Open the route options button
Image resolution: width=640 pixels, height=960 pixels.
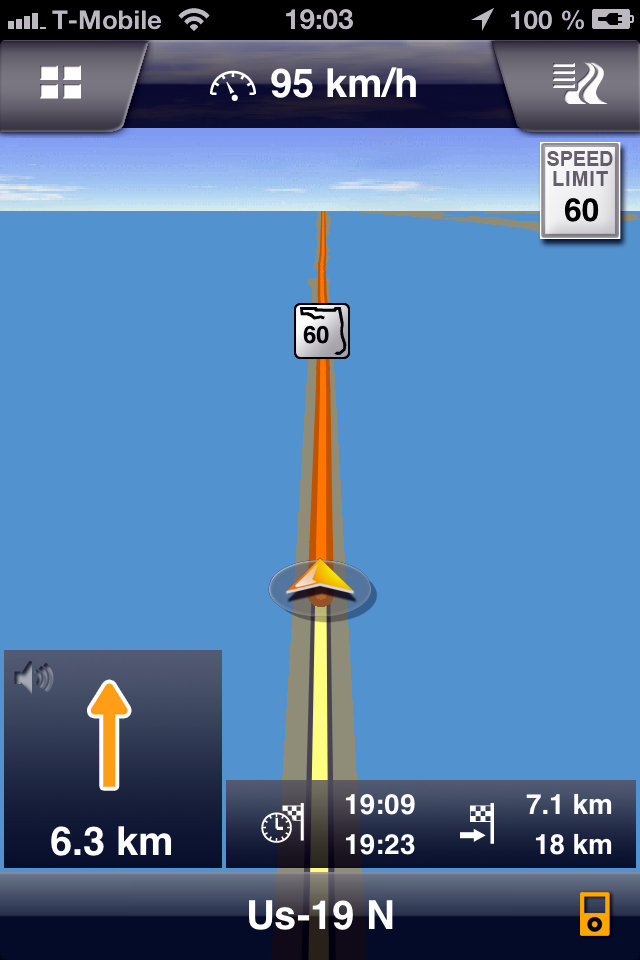[x=579, y=83]
